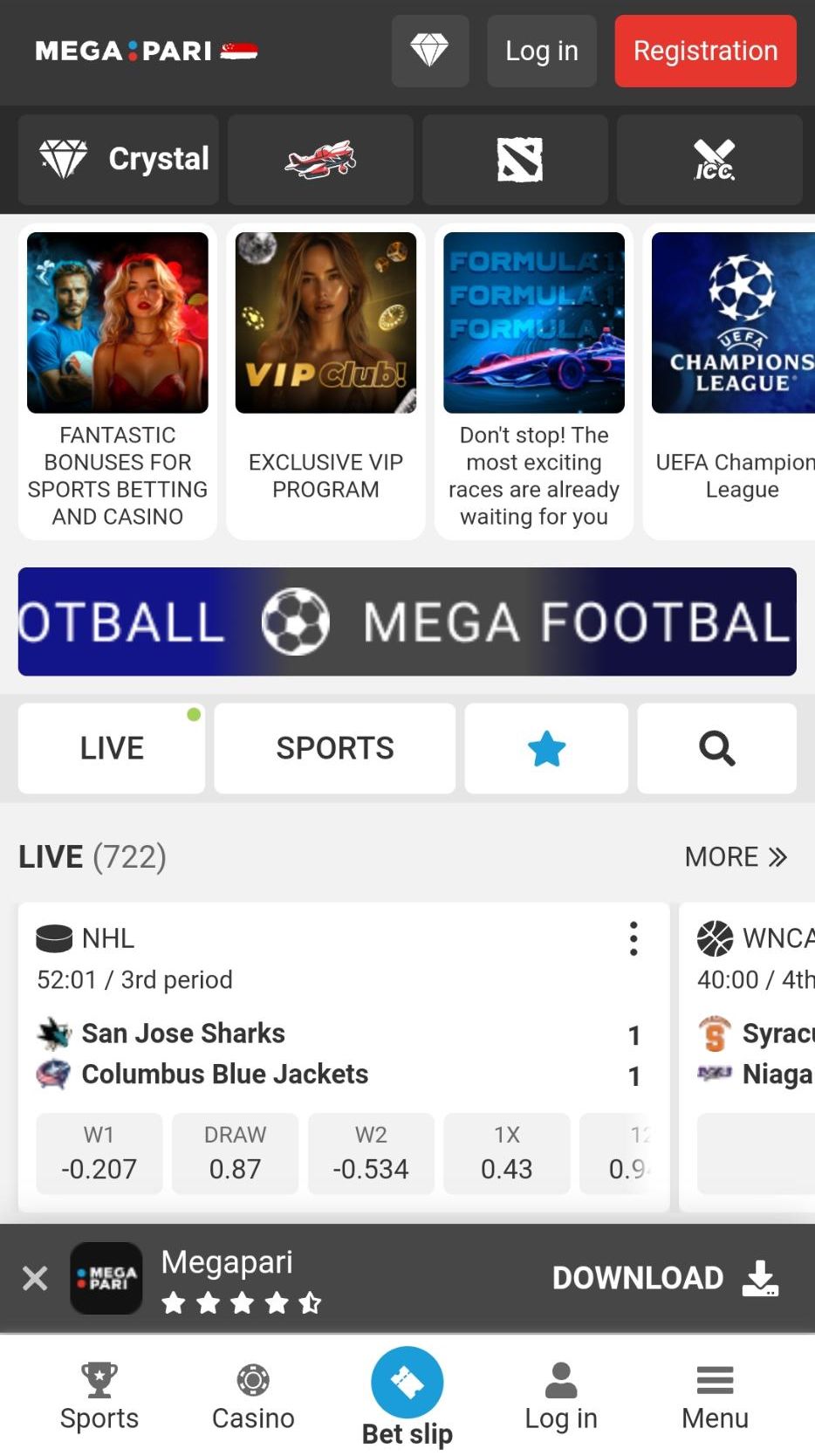The height and width of the screenshot is (1456, 815).
Task: Launch the red airplane game shortcut
Action: point(320,160)
